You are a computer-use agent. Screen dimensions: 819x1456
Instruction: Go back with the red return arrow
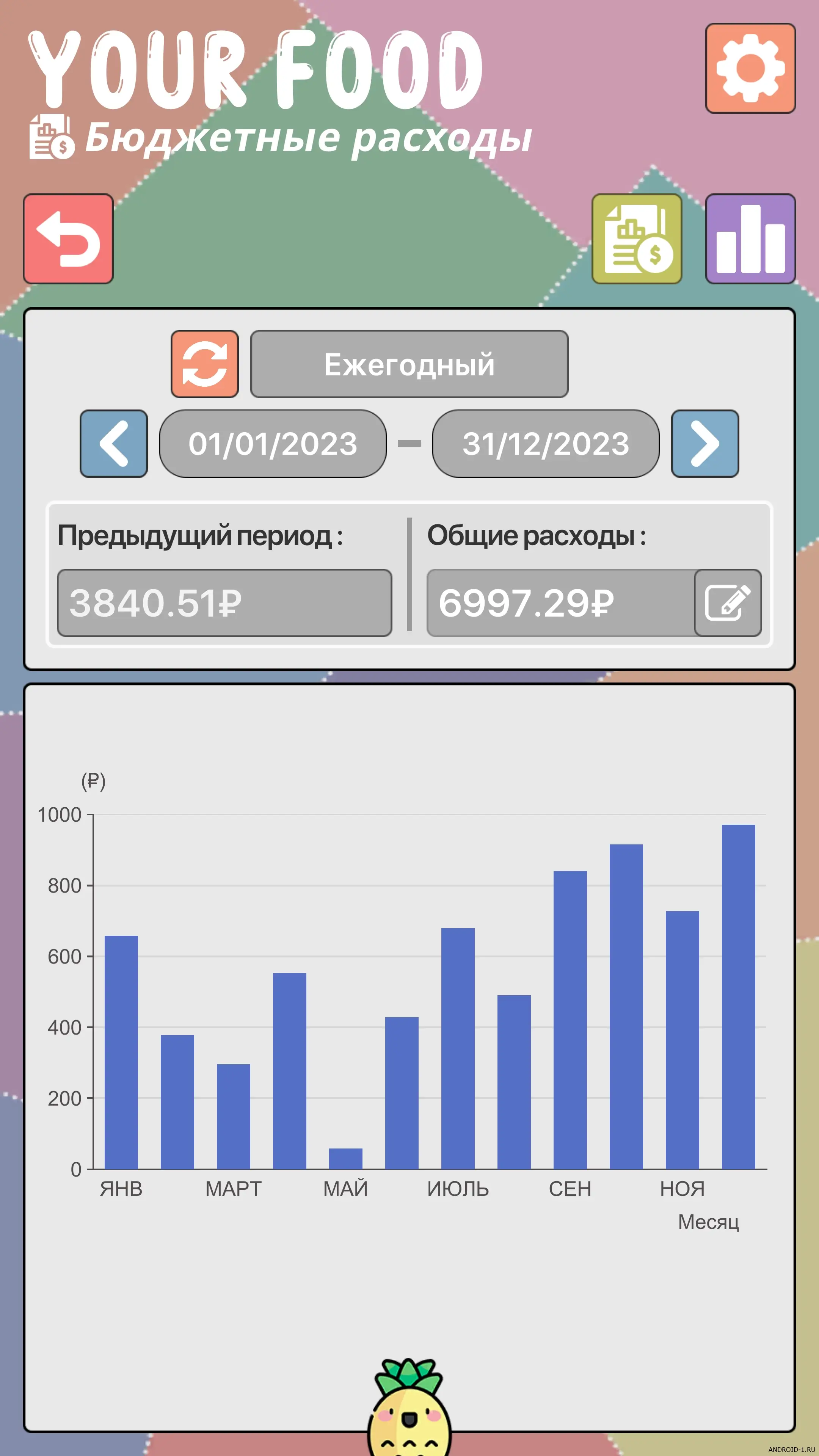click(x=68, y=238)
